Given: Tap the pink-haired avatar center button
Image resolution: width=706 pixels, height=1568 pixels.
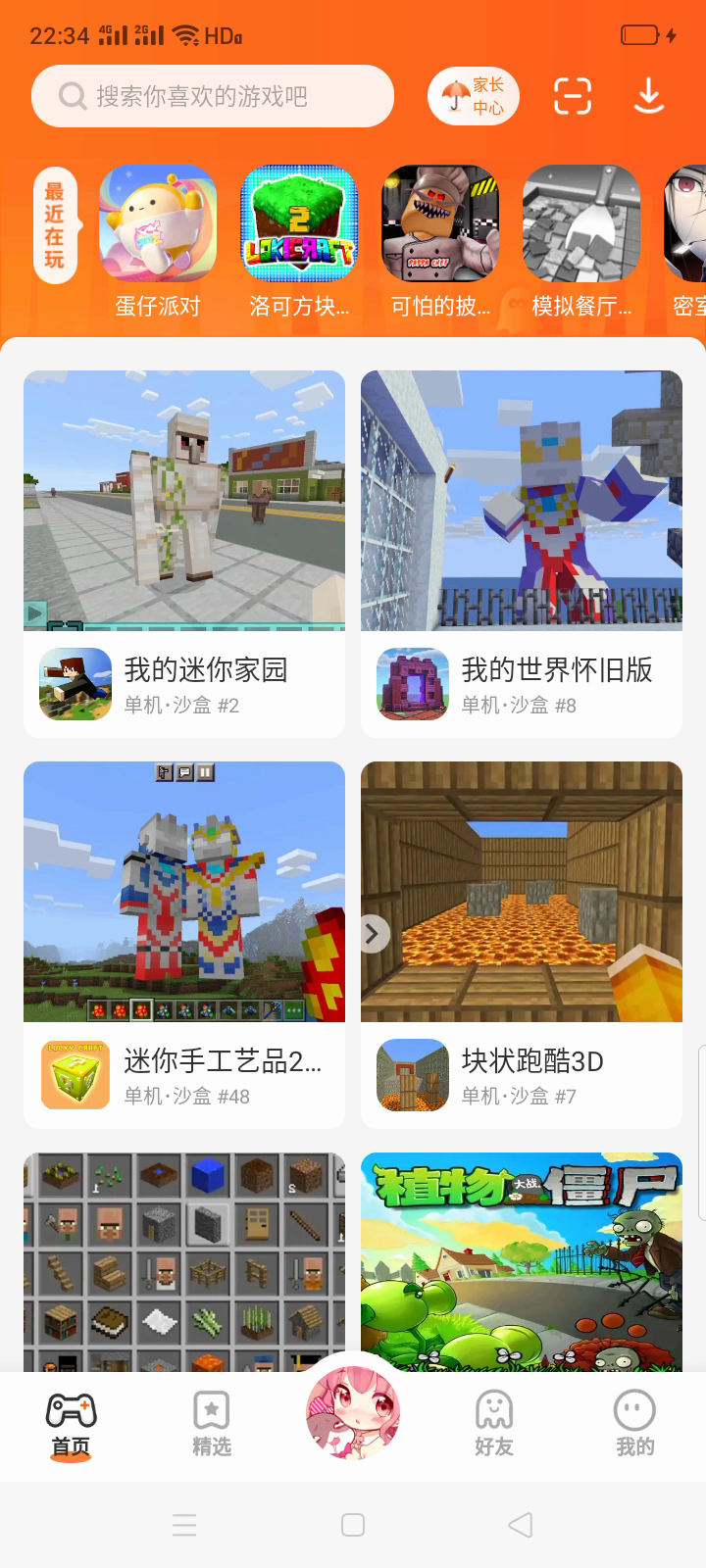Looking at the screenshot, I should 353,1412.
